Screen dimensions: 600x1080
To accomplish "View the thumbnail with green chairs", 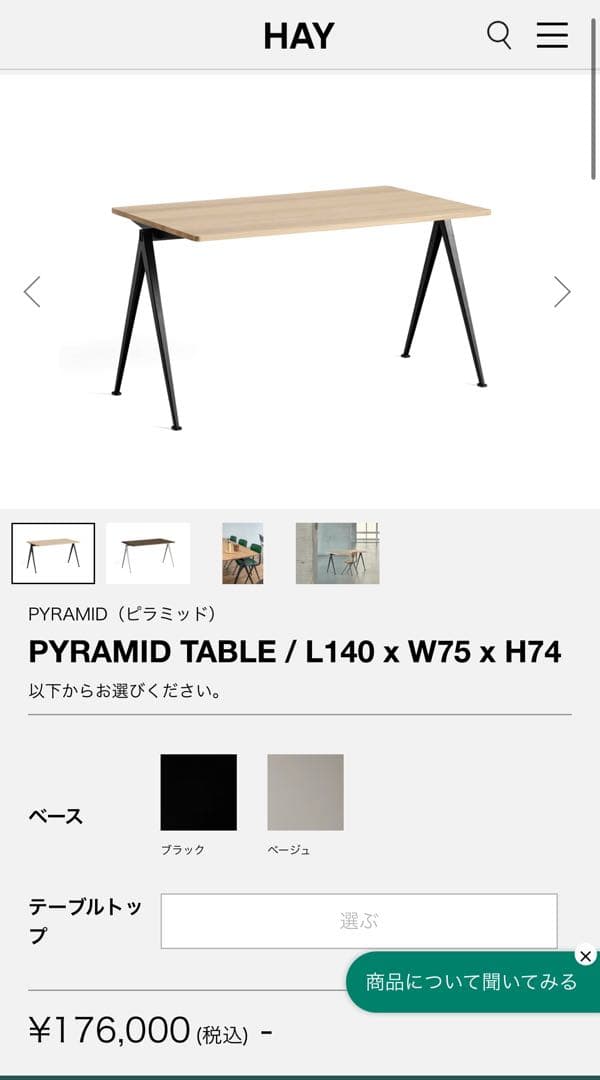I will point(243,553).
